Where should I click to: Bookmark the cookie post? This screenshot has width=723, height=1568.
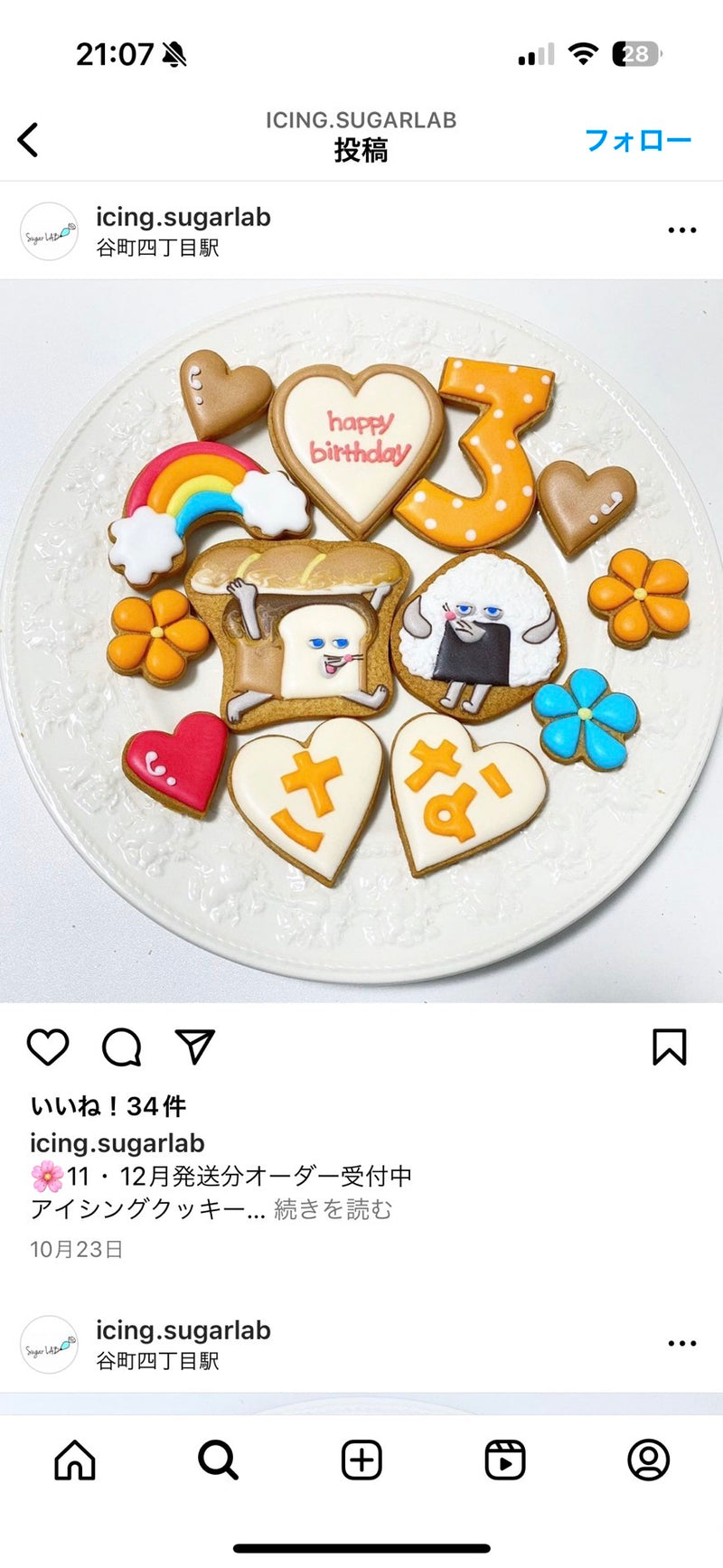669,1047
